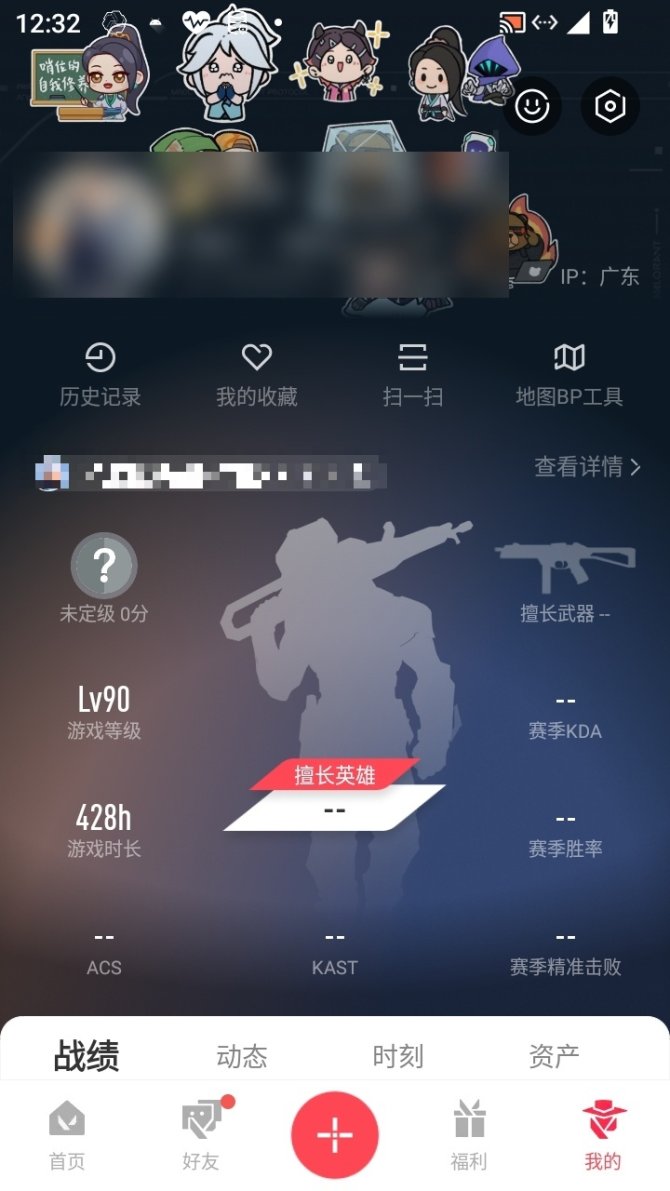The image size is (670, 1191).
Task: Launch the 扫一扫 scanner
Action: [413, 375]
